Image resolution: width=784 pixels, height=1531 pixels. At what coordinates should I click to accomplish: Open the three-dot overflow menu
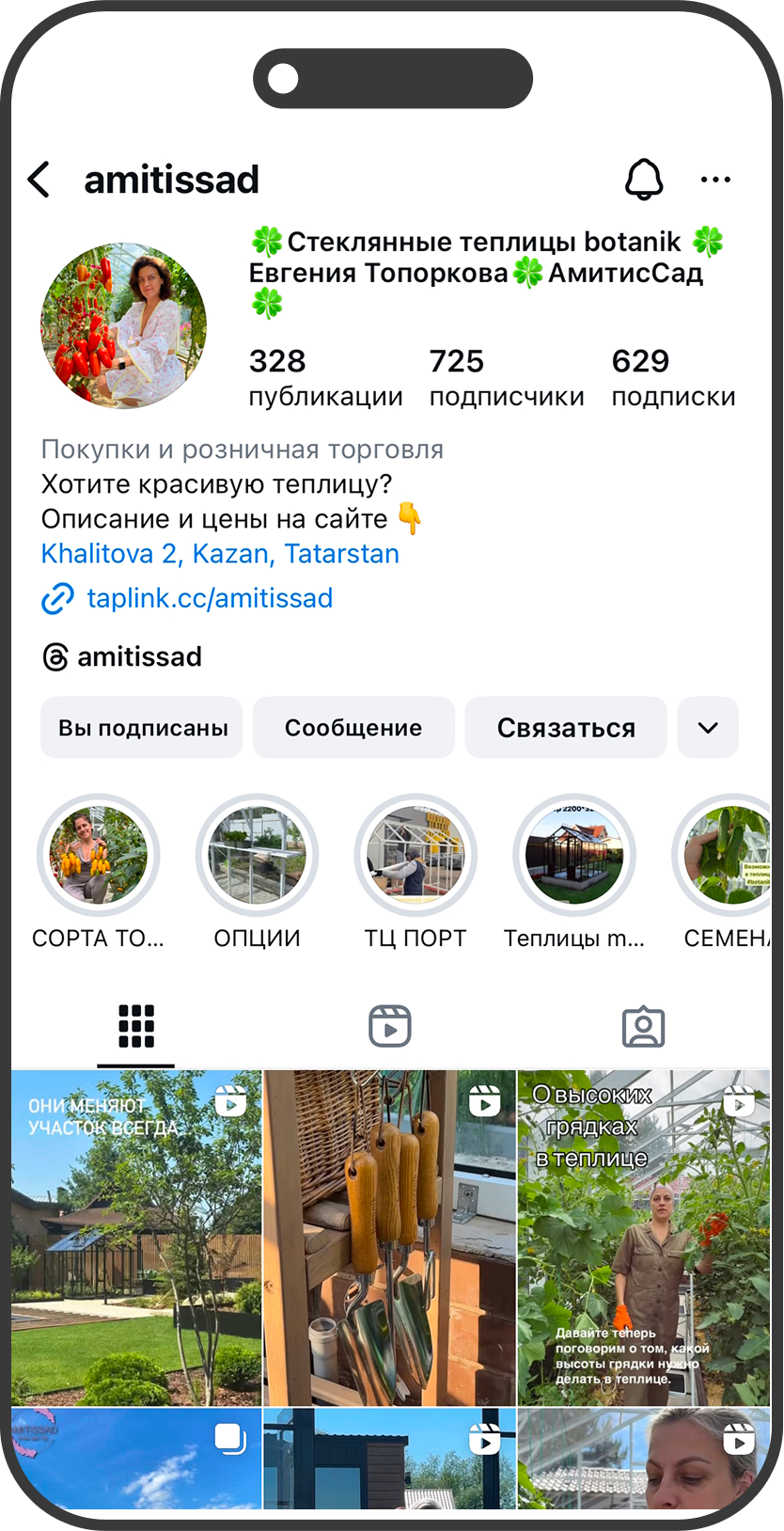(x=715, y=179)
